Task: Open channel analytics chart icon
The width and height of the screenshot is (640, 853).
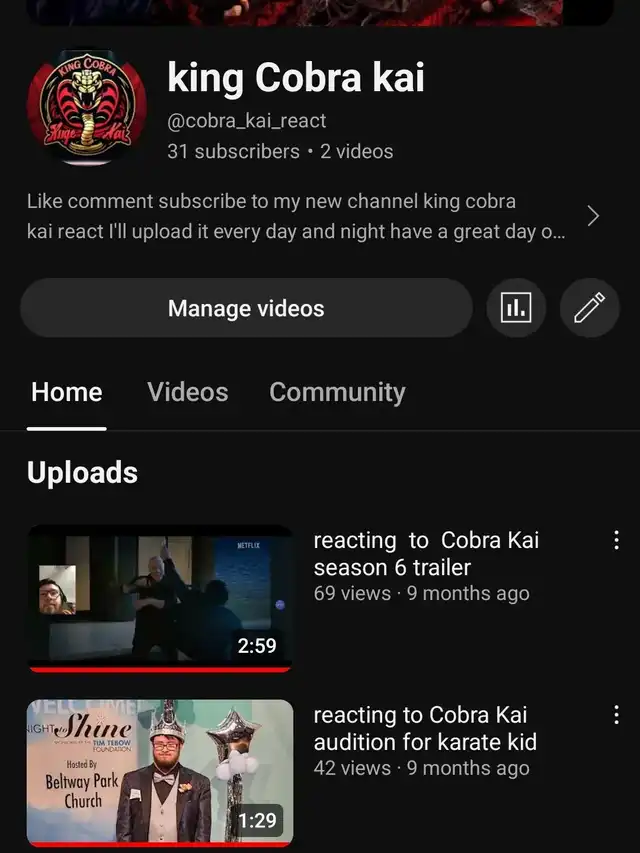Action: click(x=516, y=308)
